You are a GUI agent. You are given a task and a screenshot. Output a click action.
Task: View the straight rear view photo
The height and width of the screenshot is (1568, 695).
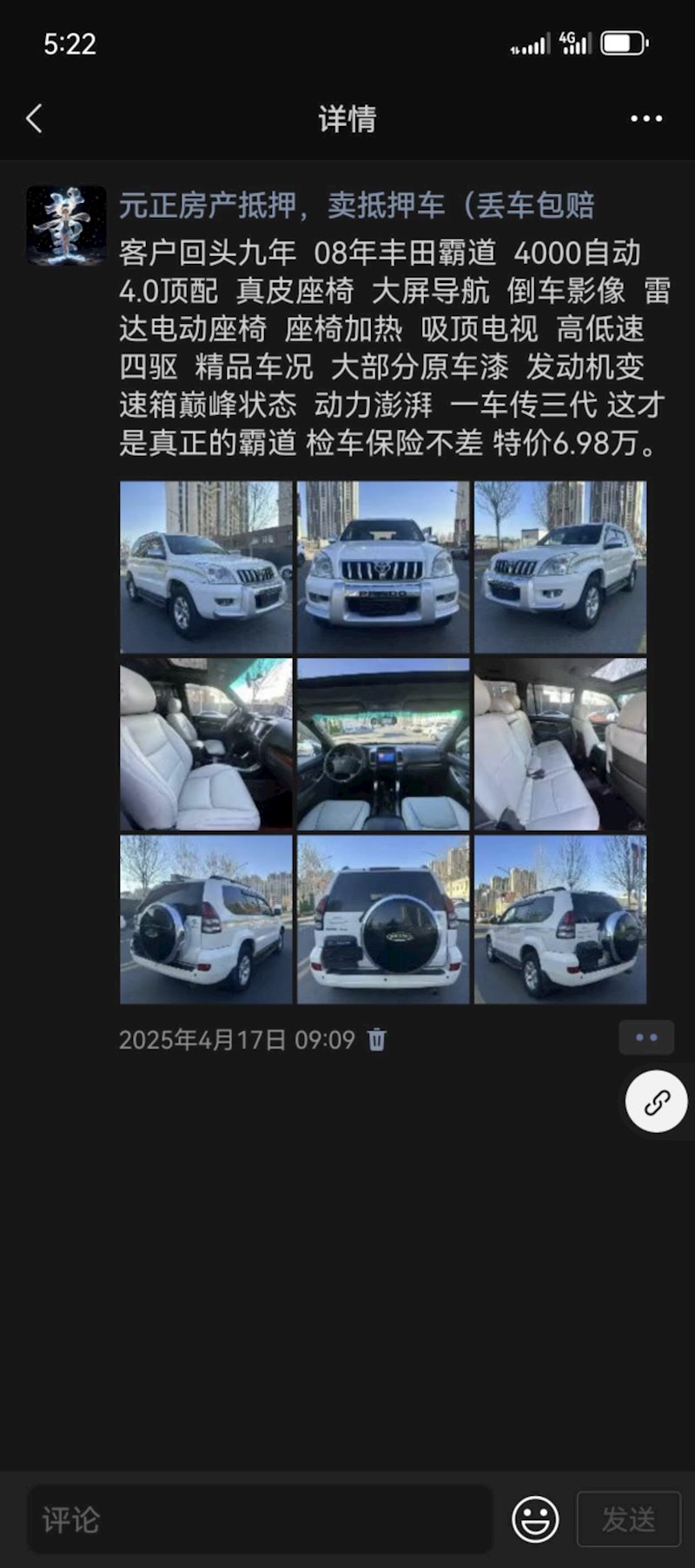[383, 919]
